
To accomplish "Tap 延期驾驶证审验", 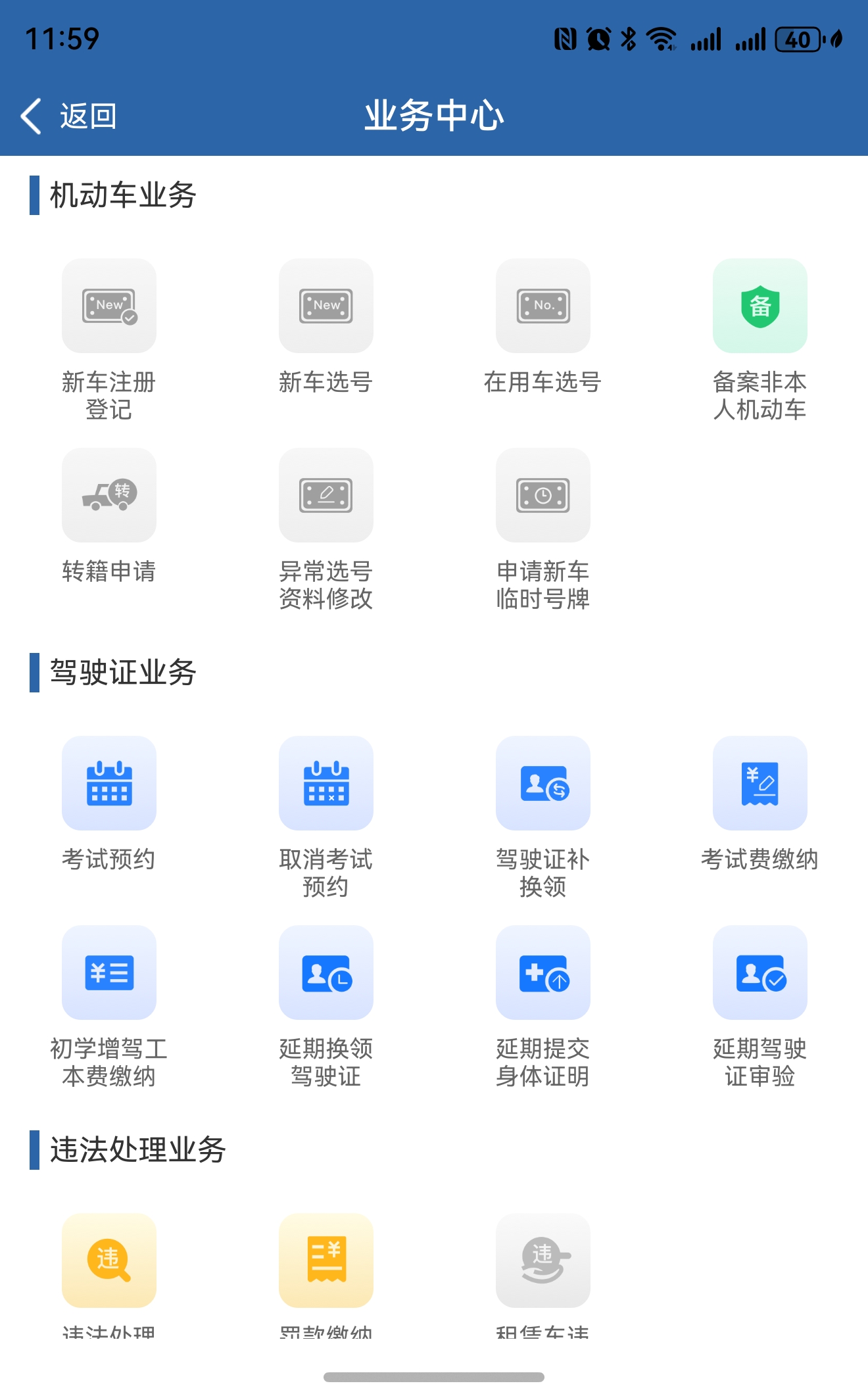I will [x=760, y=973].
